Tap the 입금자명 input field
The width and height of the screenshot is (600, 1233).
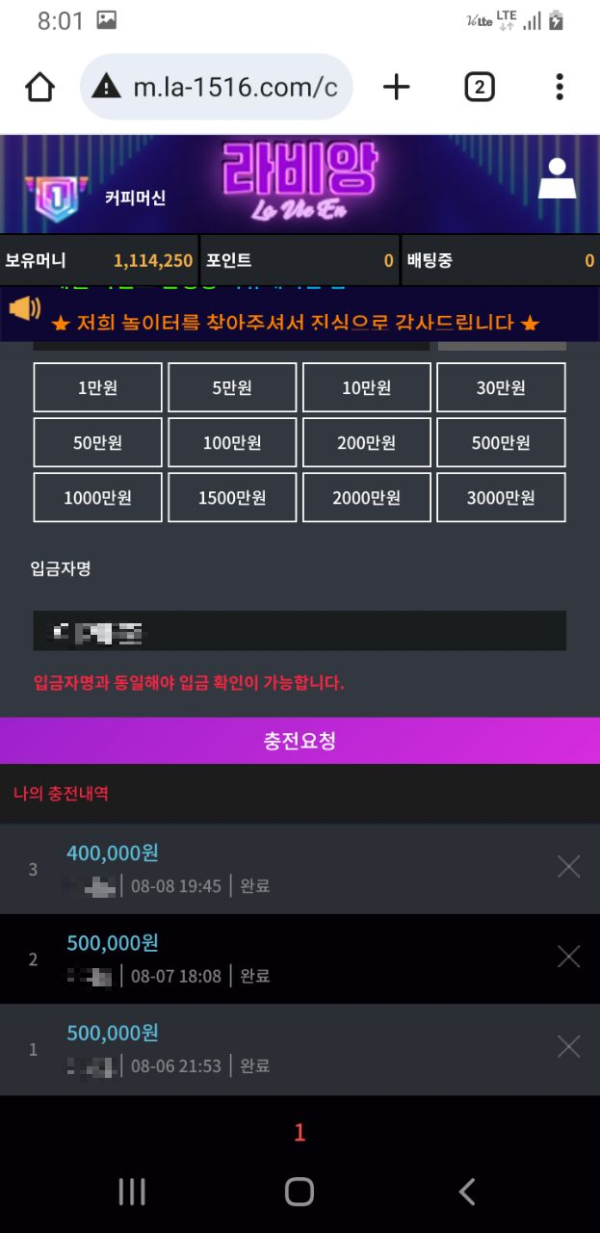[300, 631]
